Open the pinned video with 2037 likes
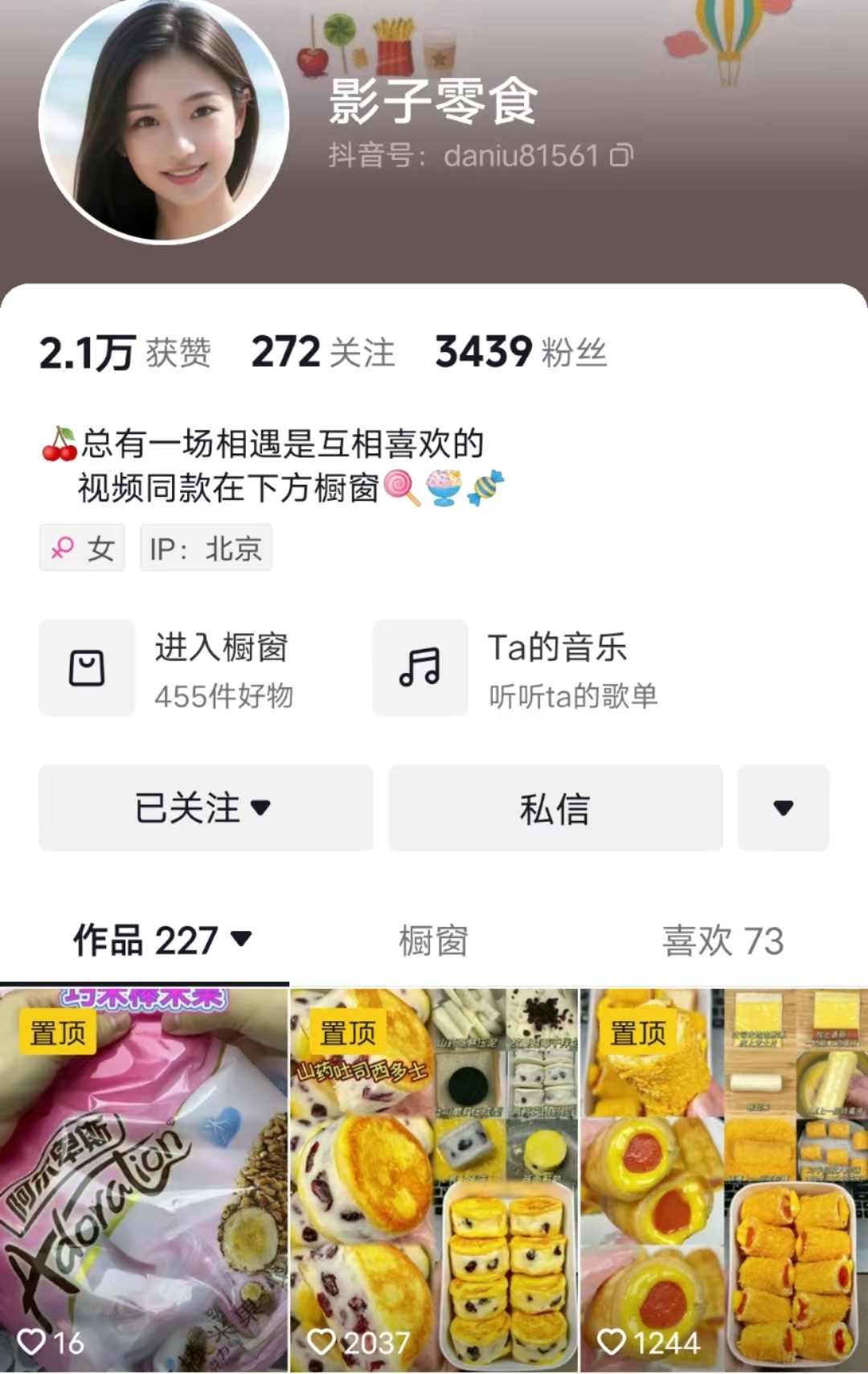This screenshot has height=1374, width=868. [x=434, y=1179]
